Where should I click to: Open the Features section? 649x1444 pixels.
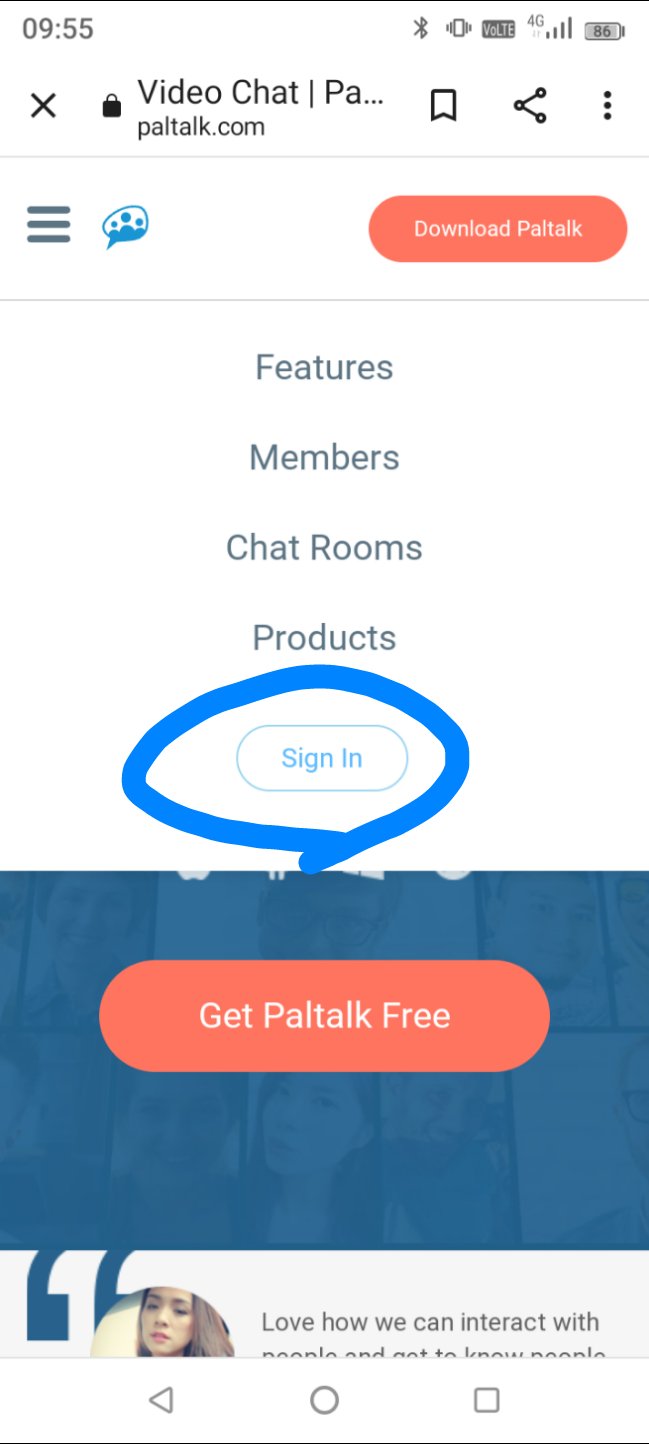click(x=324, y=367)
